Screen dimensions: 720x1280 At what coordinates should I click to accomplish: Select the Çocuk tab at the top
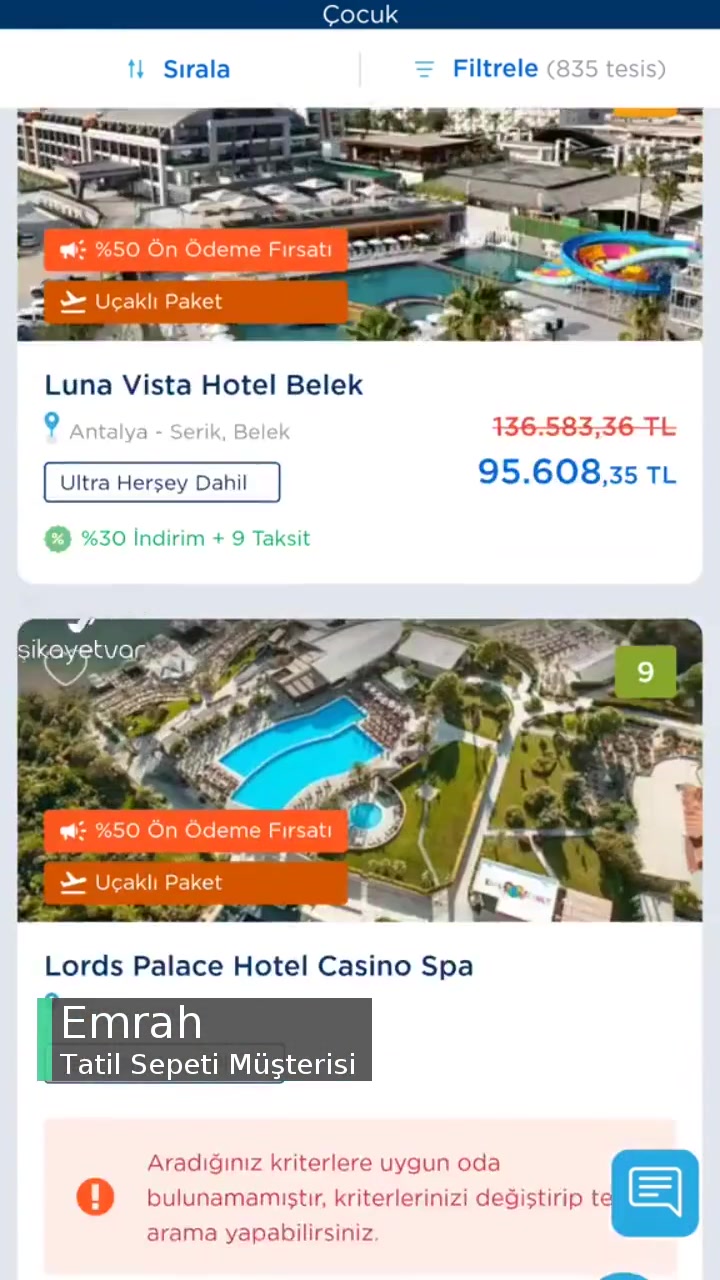(x=360, y=14)
